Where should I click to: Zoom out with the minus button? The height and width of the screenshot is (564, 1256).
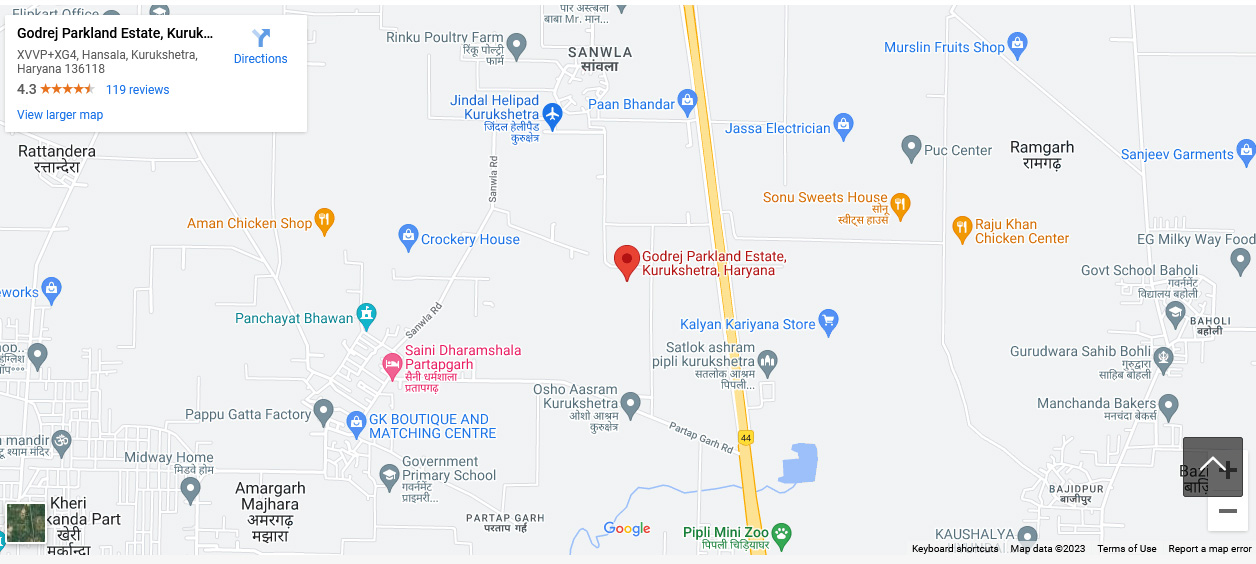[1227, 512]
